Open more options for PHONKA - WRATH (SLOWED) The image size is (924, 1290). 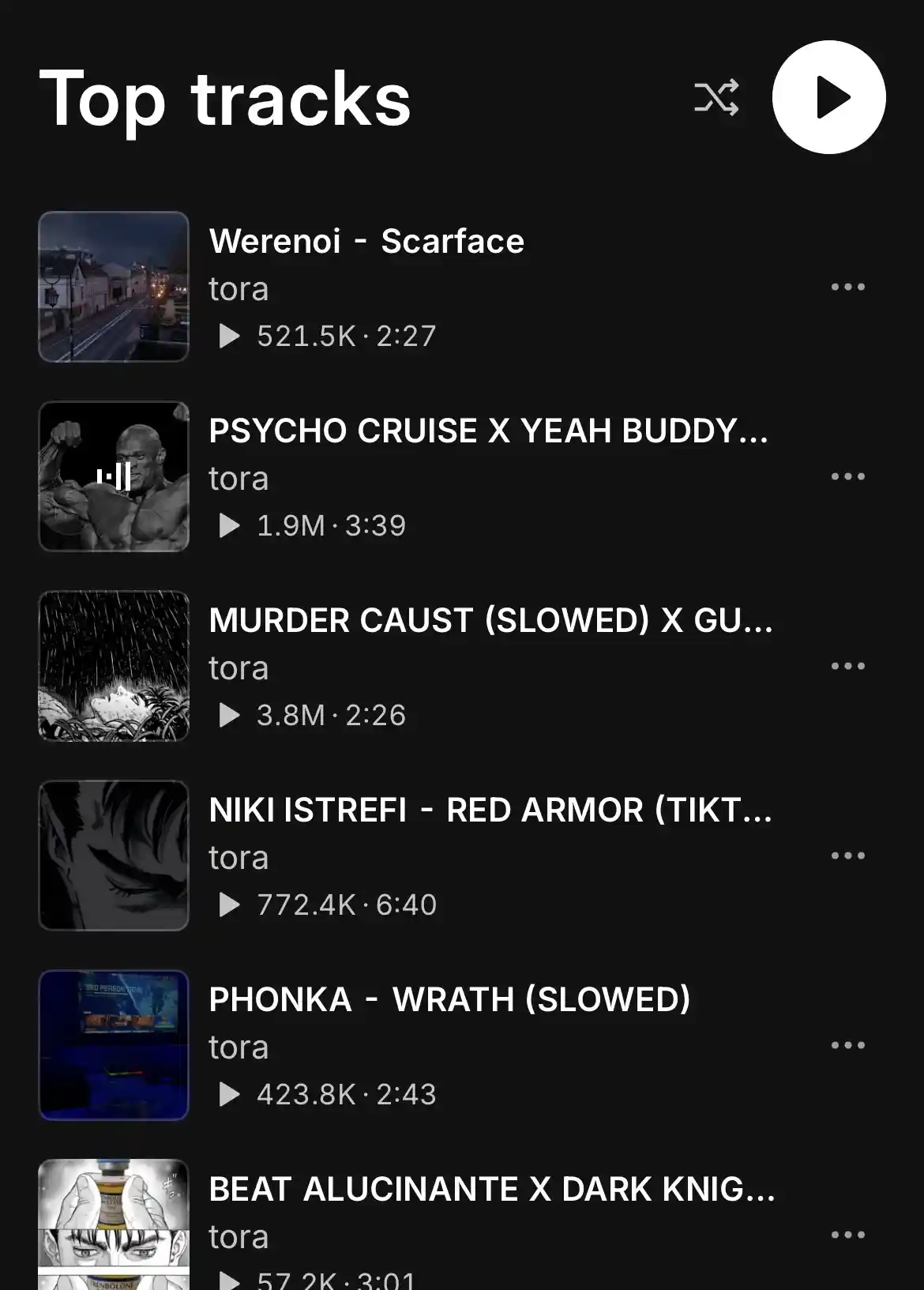pyautogui.click(x=849, y=1044)
